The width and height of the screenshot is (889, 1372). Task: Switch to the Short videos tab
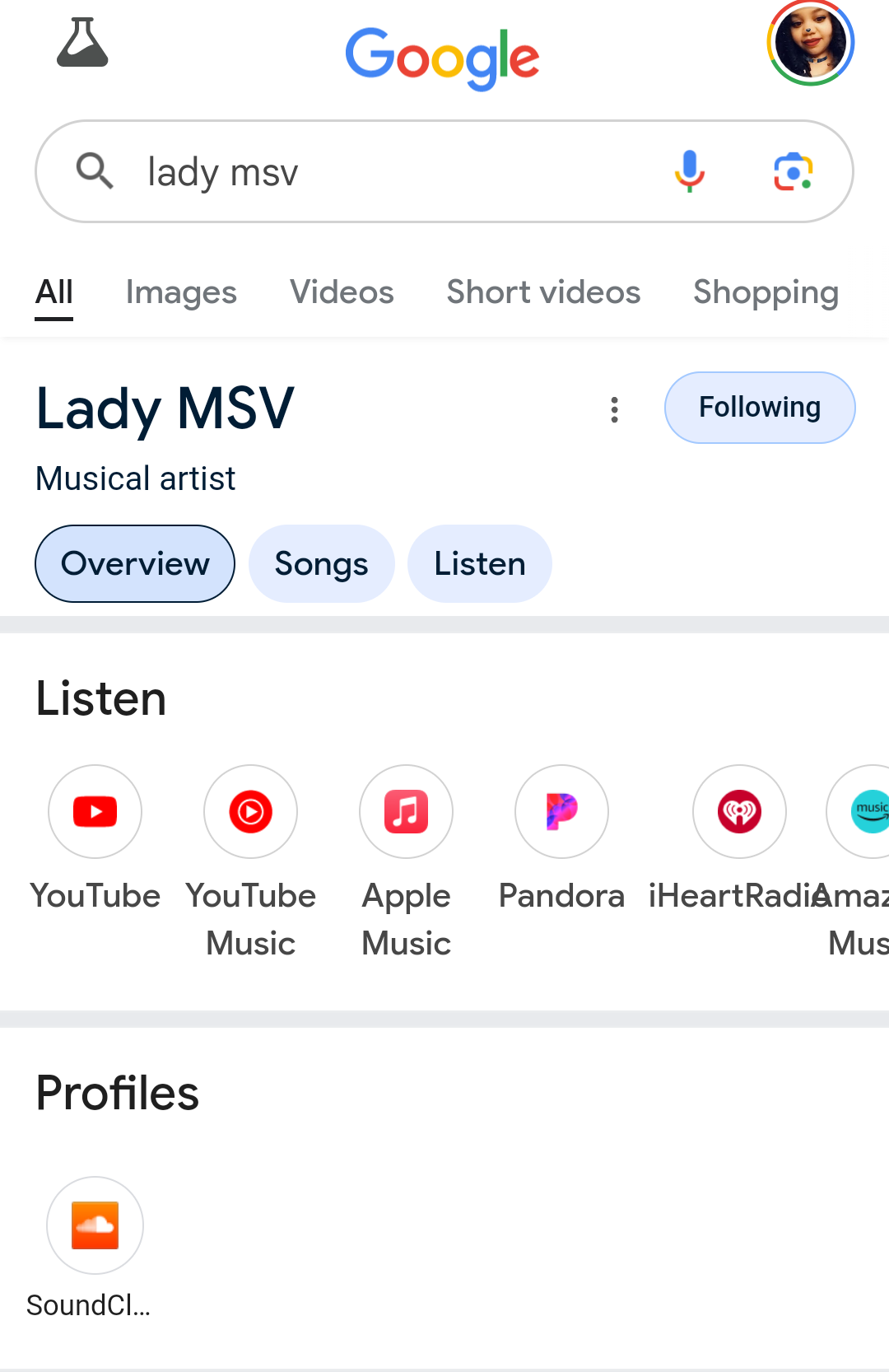543,292
